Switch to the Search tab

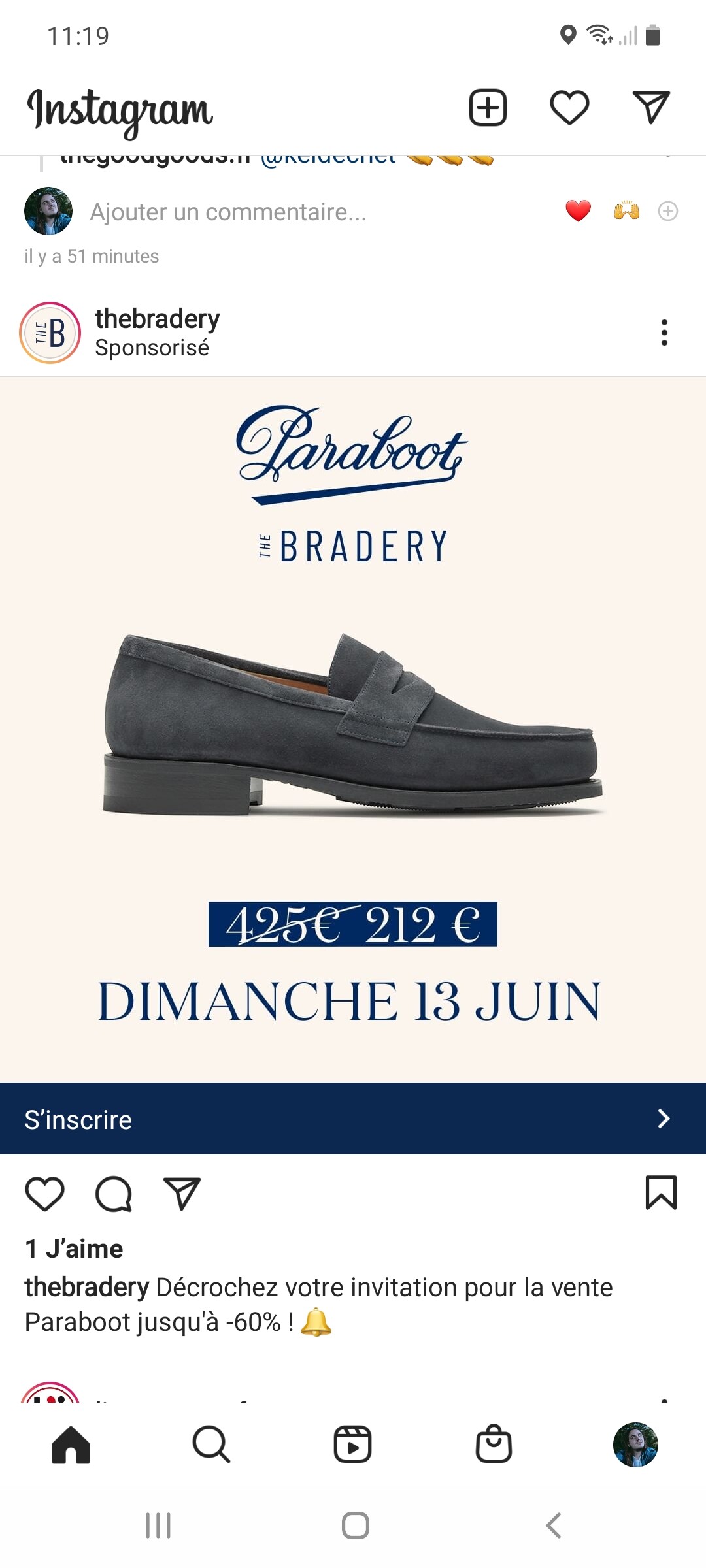point(211,1444)
